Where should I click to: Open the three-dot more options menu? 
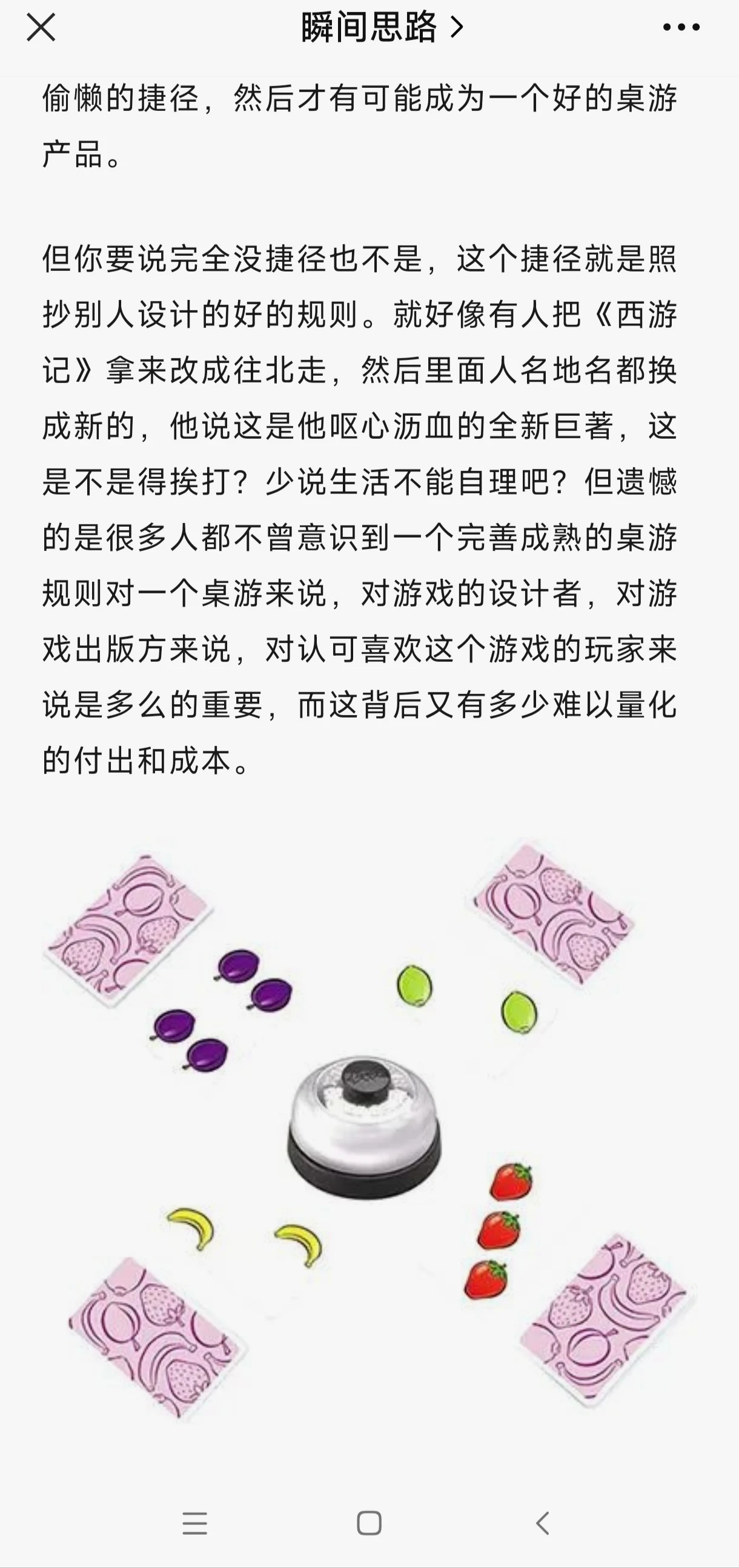pyautogui.click(x=681, y=27)
